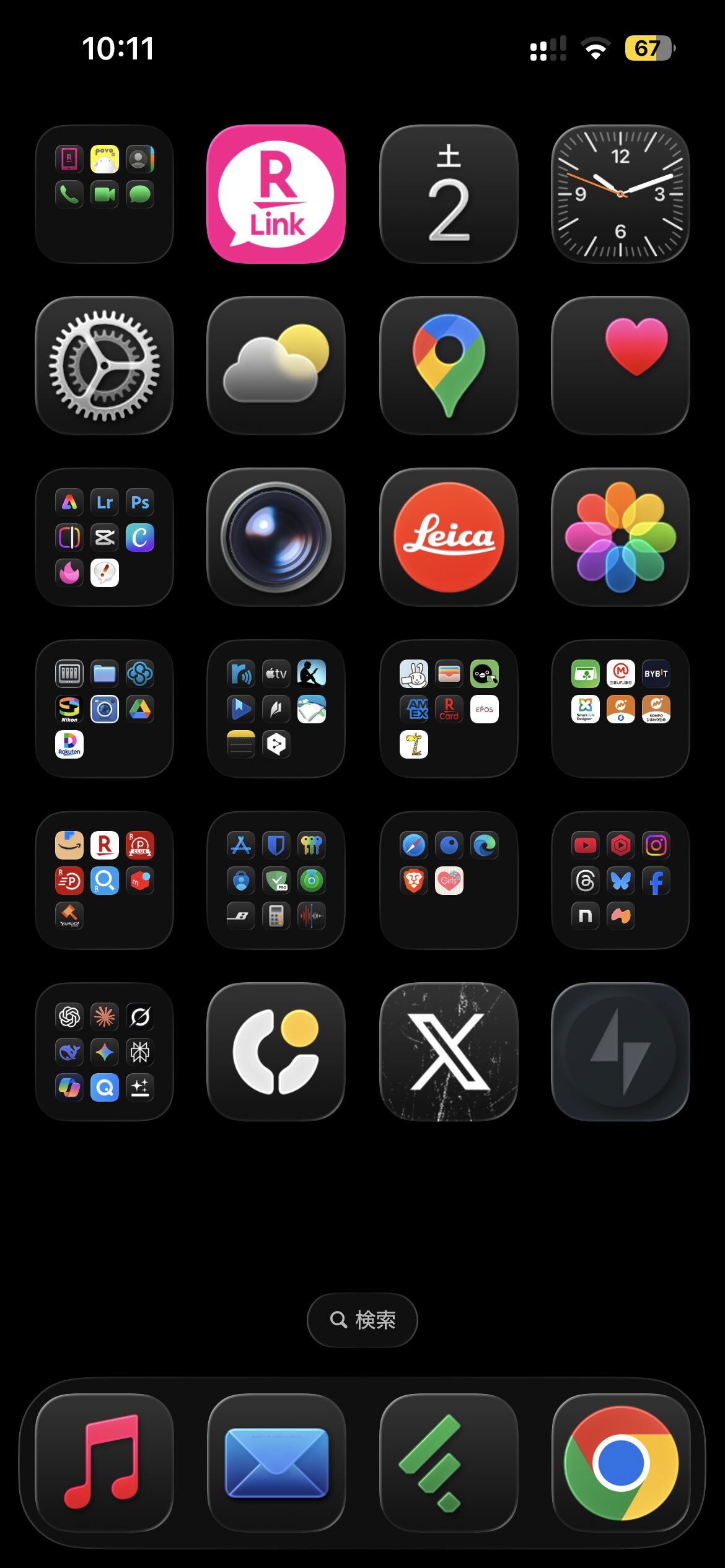
Task: Open the Leica app
Action: (448, 537)
